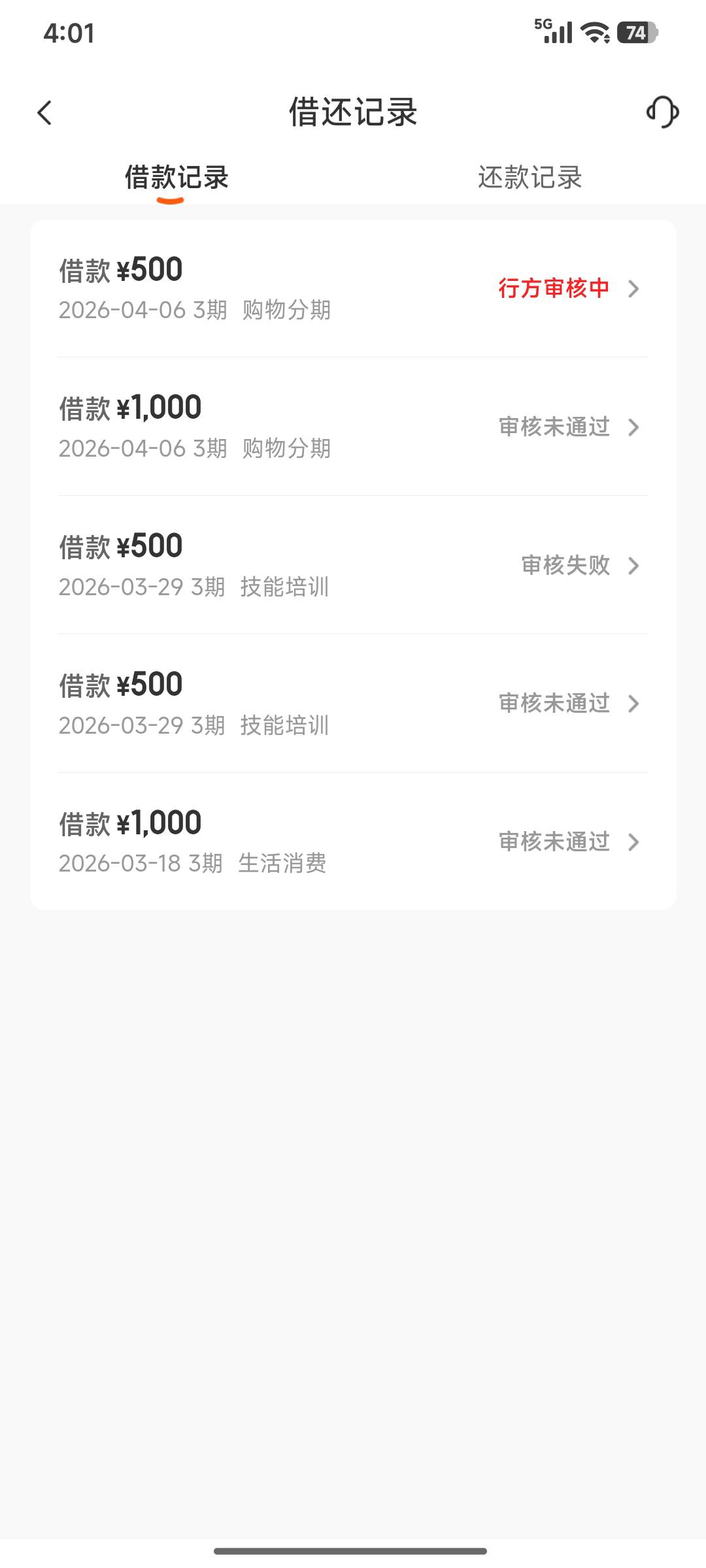Viewport: 706px width, 1568px height.
Task: View the ¥1,000 购物分期 loan from 2026-04-06
Action: (x=353, y=427)
